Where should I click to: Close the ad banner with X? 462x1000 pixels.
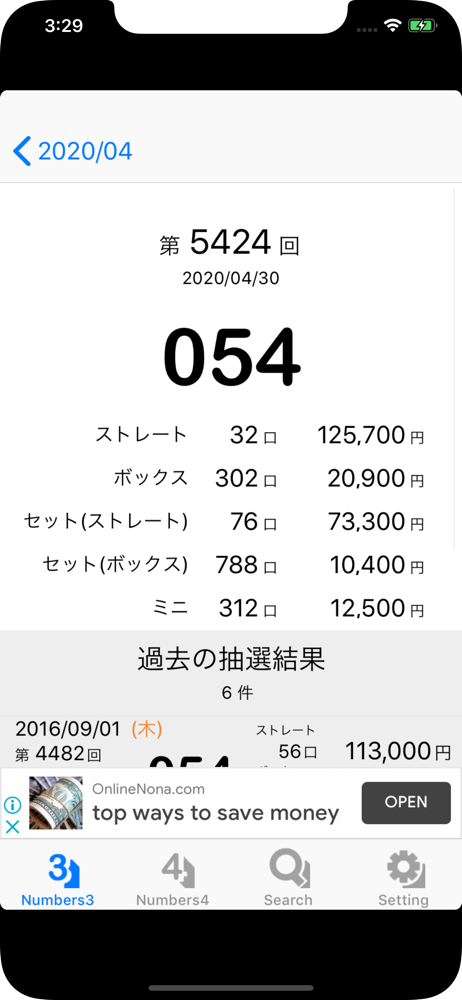[x=13, y=827]
